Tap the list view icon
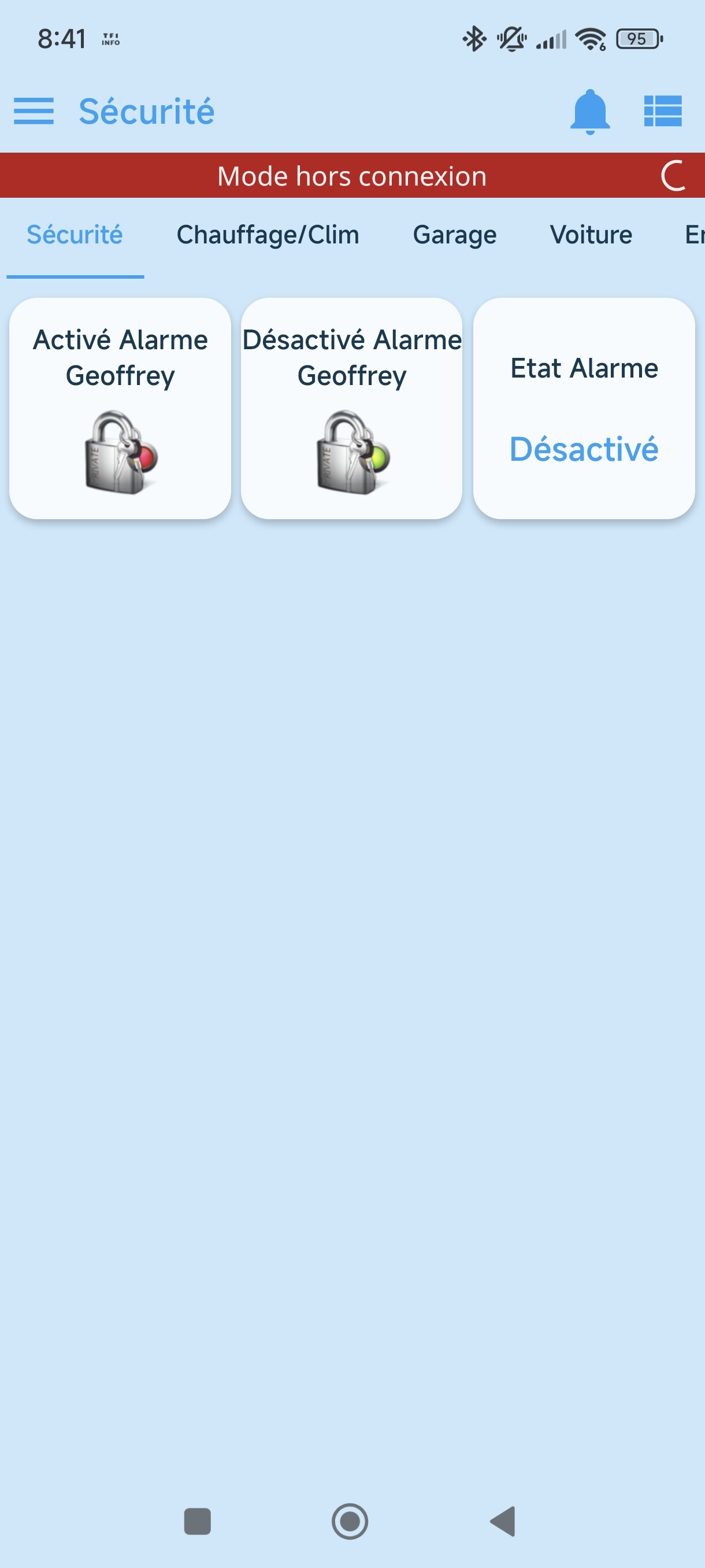Screen dimensions: 705x1568 662,112
